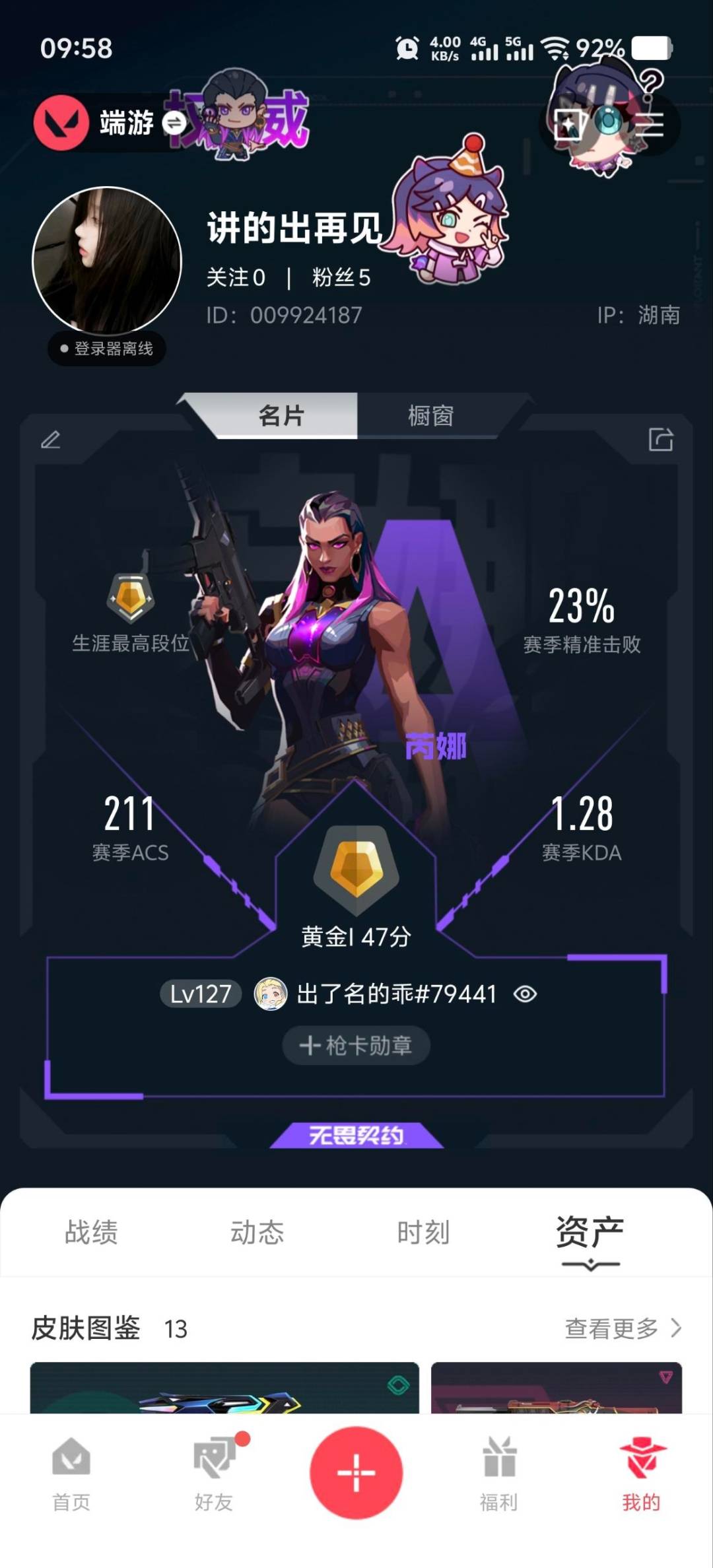Screen dimensions: 713x1568
Task: Share the name card
Action: [x=661, y=440]
